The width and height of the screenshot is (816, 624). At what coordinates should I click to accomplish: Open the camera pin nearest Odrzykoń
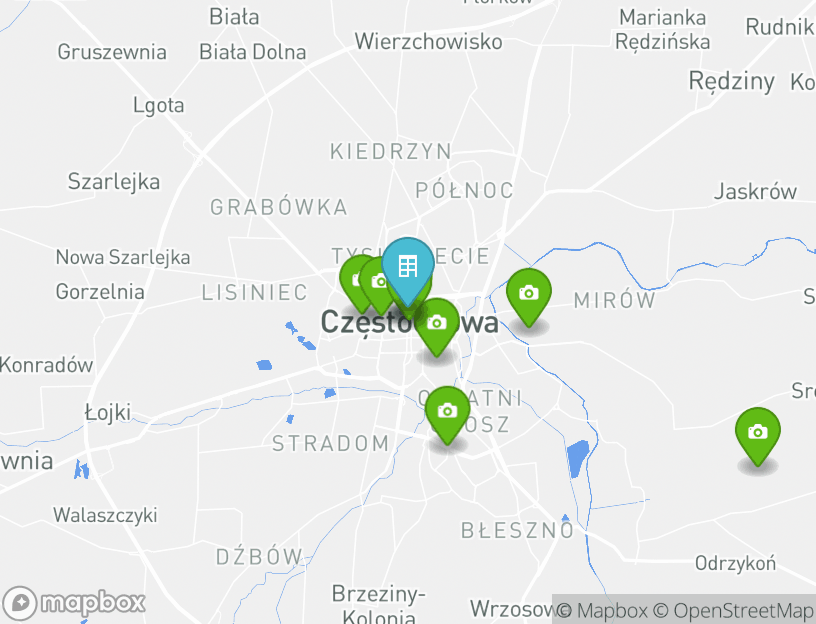(758, 432)
